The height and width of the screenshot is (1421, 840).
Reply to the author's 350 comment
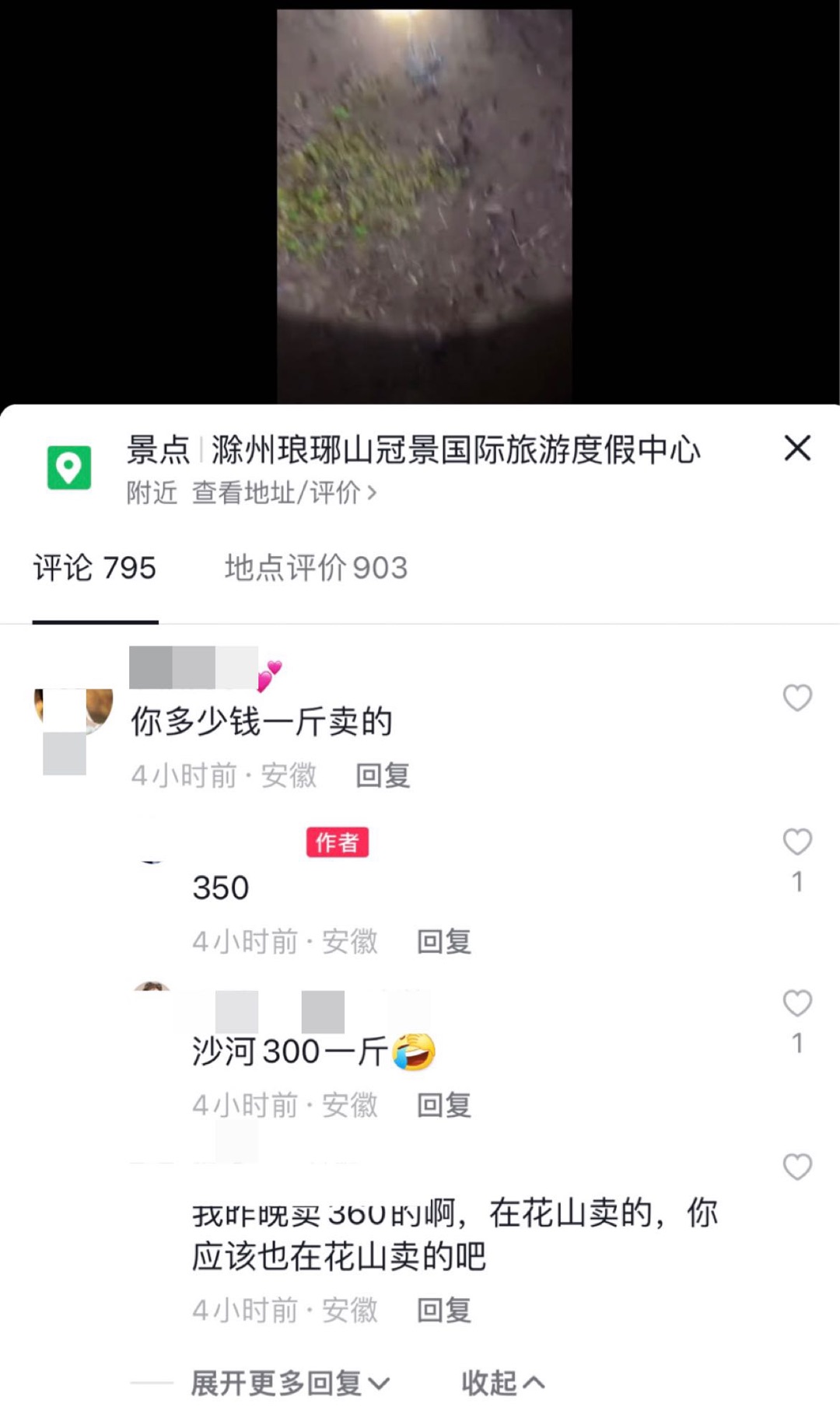click(x=444, y=942)
